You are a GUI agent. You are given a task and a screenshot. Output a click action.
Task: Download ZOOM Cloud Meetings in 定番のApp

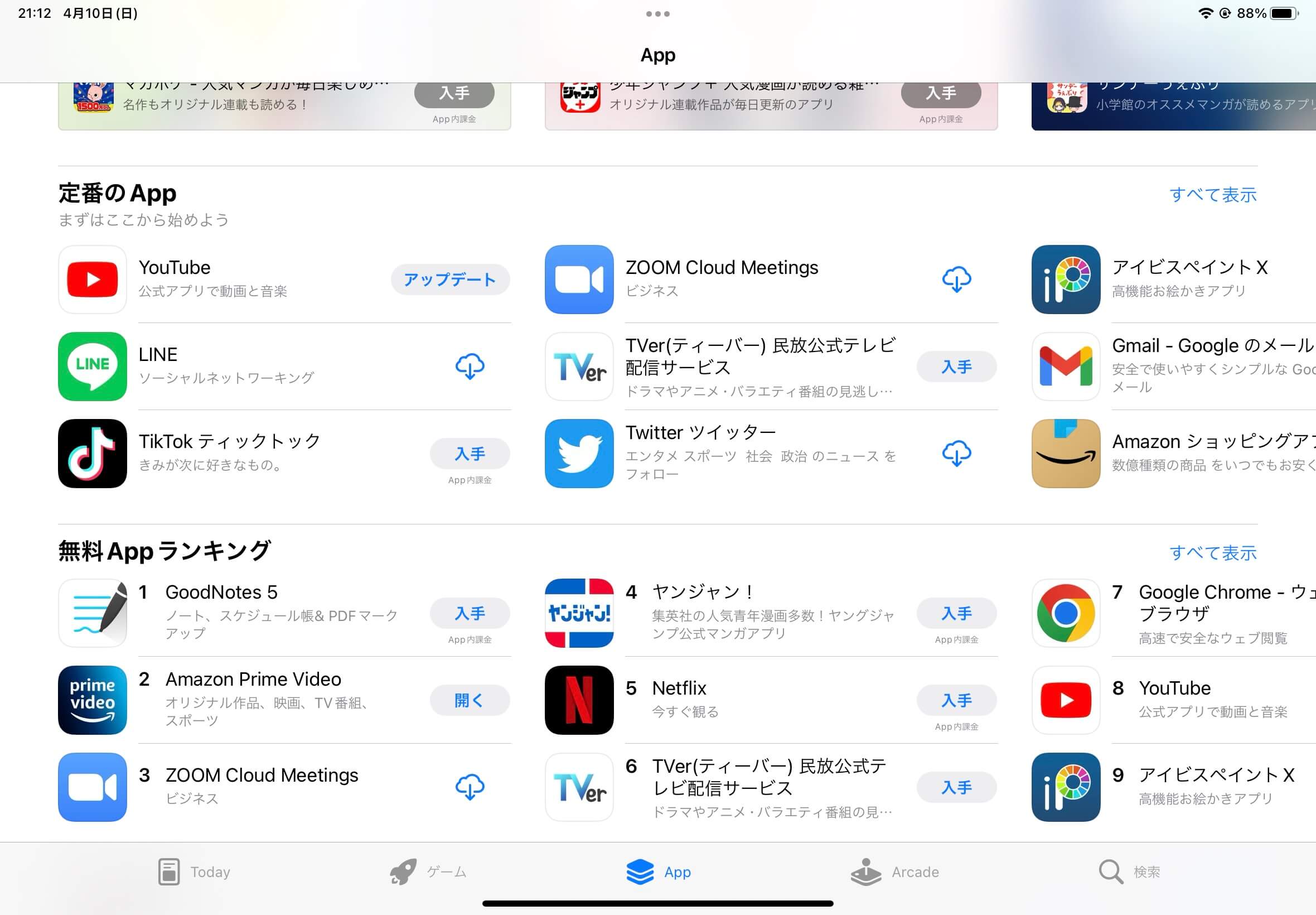[x=956, y=280]
